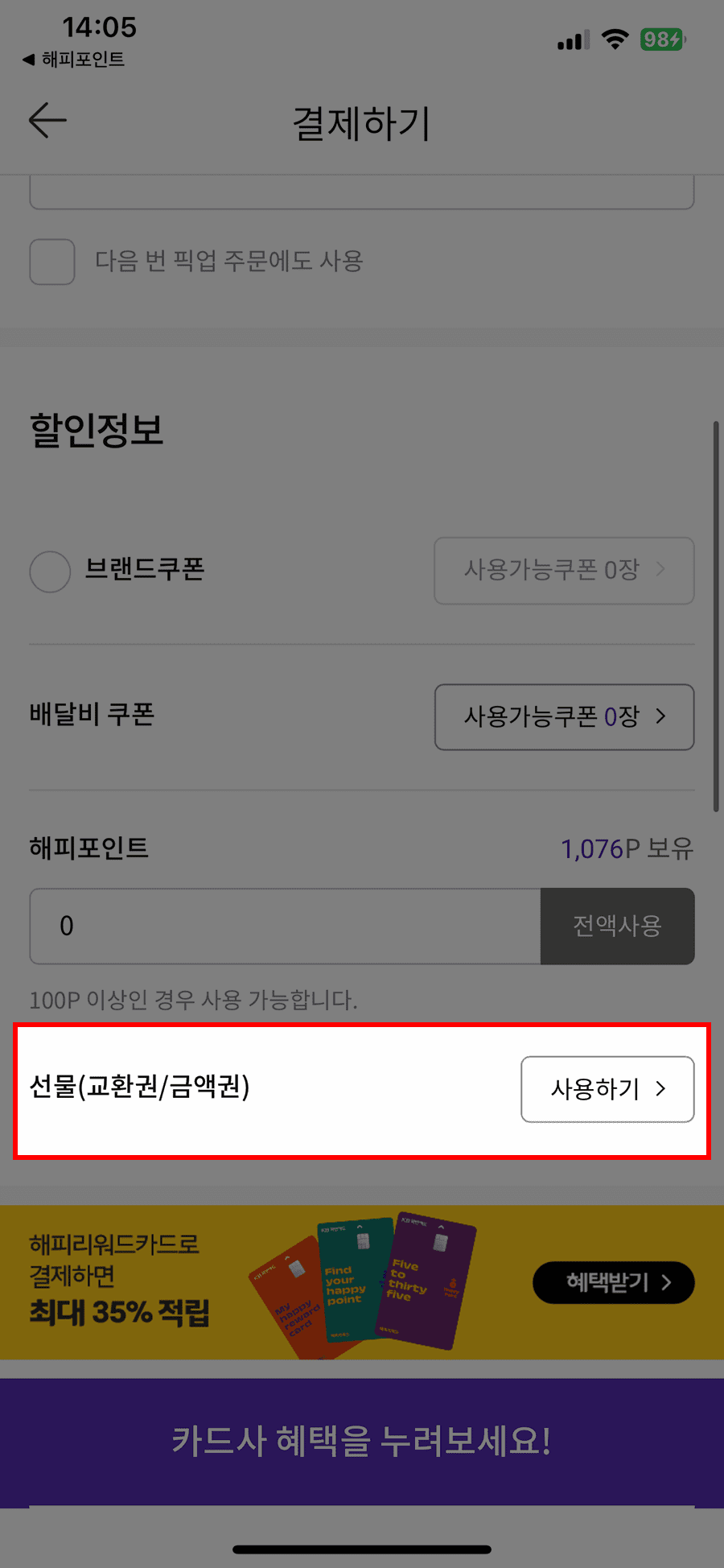
Task: Tap the back arrow to leave 결제하기
Action: (x=46, y=120)
